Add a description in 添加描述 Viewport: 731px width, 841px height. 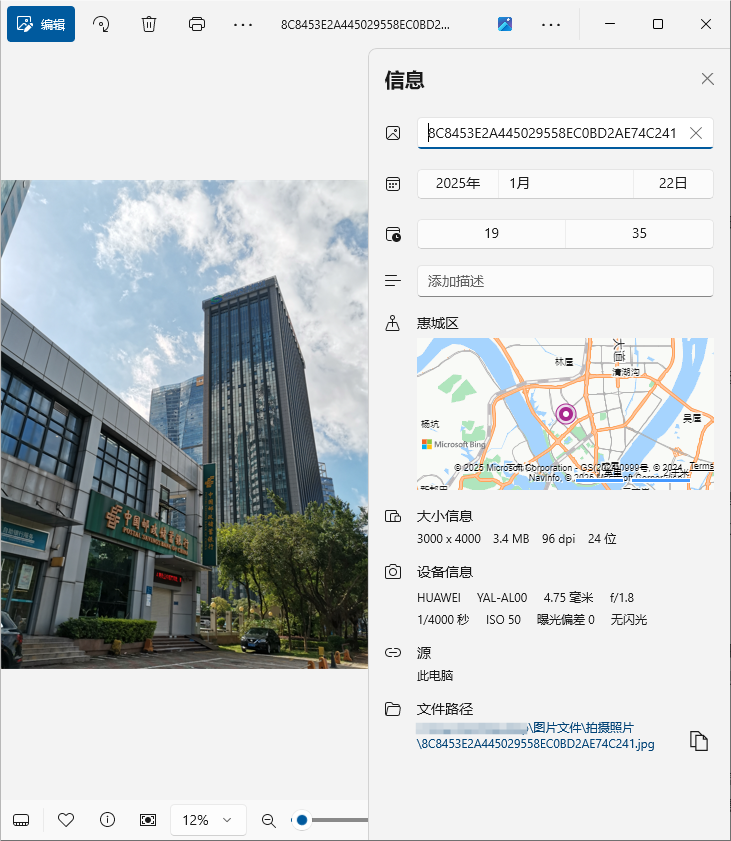(565, 281)
